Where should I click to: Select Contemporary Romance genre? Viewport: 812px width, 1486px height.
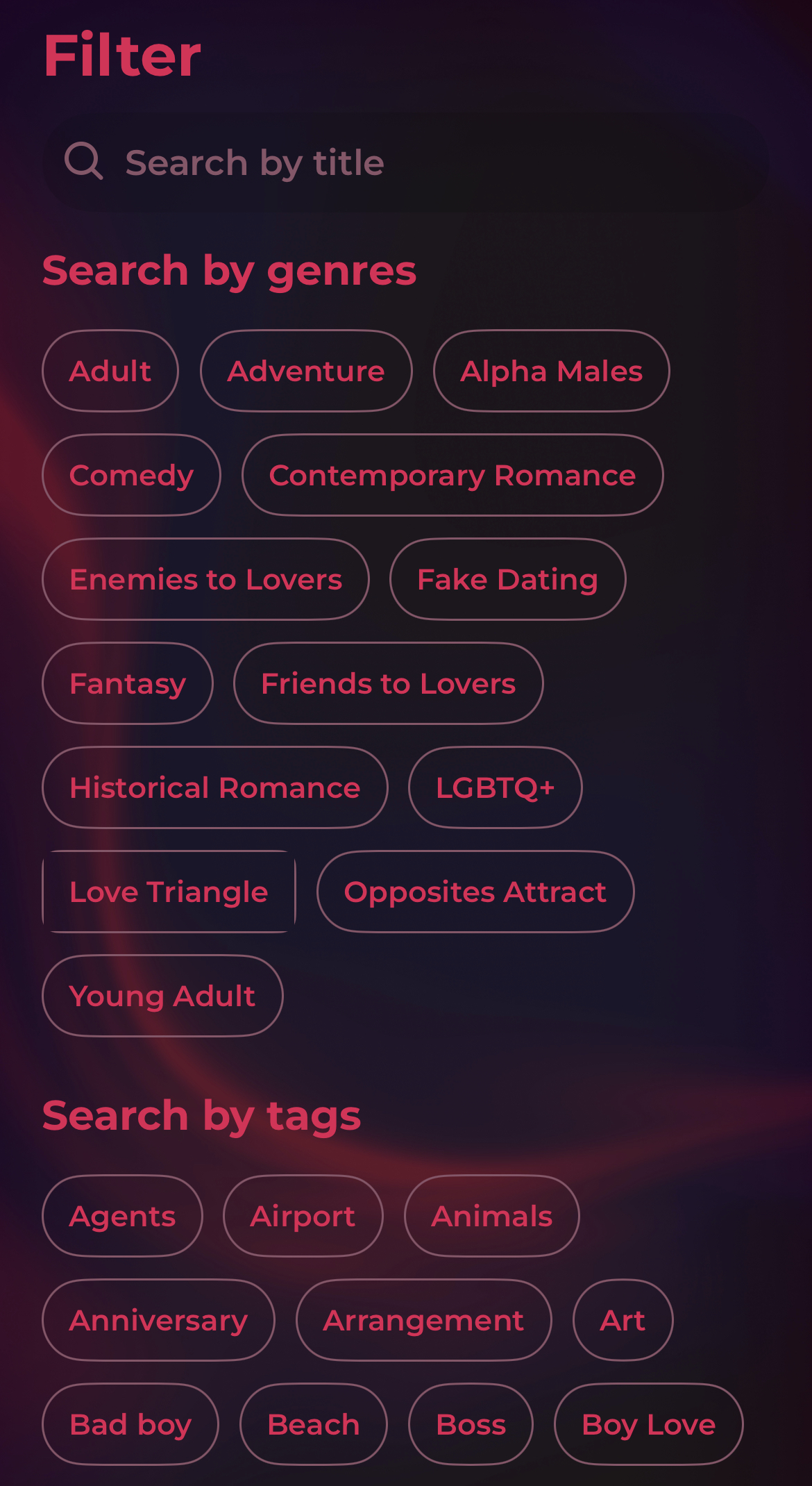(452, 475)
